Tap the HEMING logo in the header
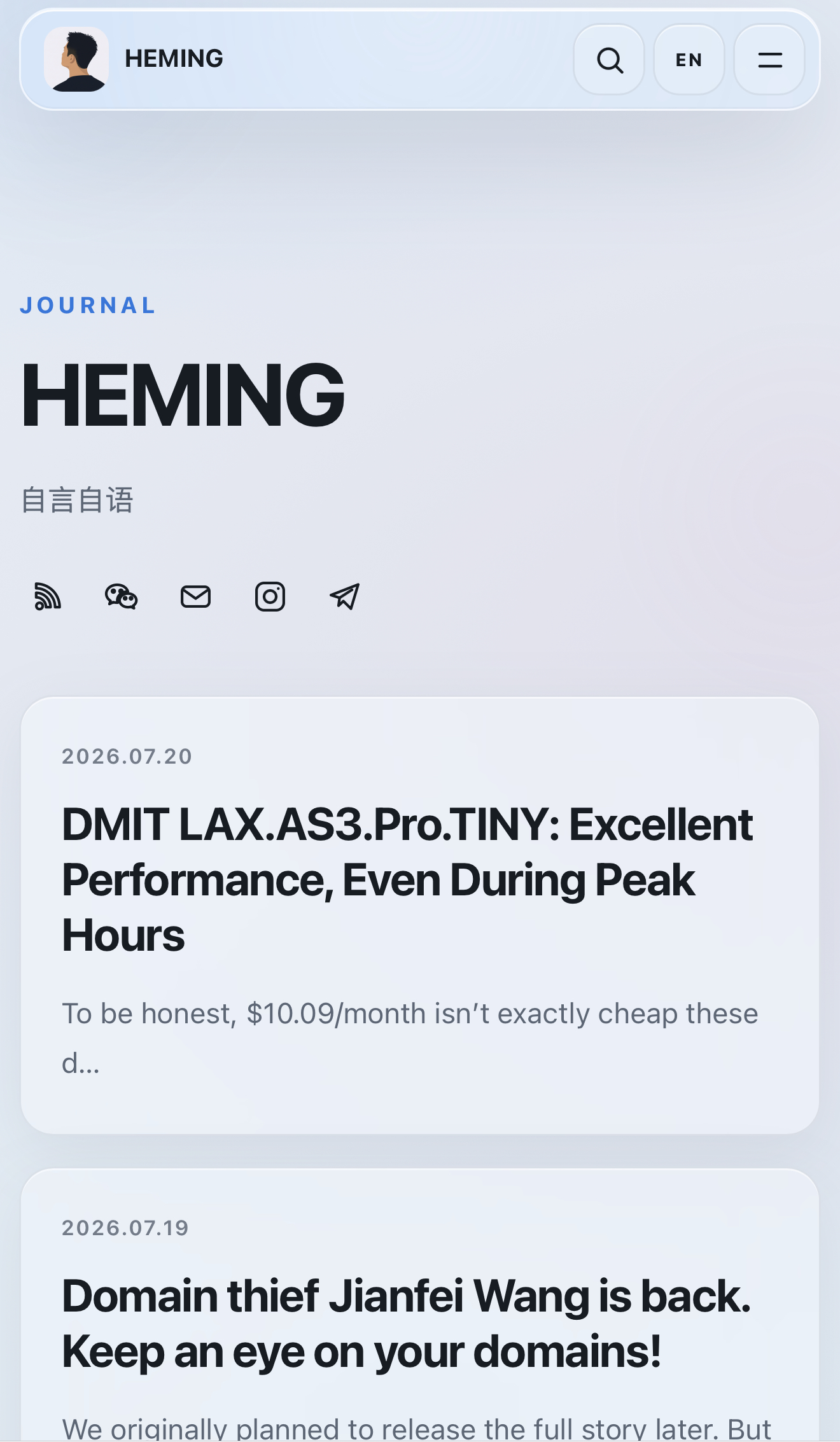The image size is (840, 1442). pyautogui.click(x=134, y=59)
